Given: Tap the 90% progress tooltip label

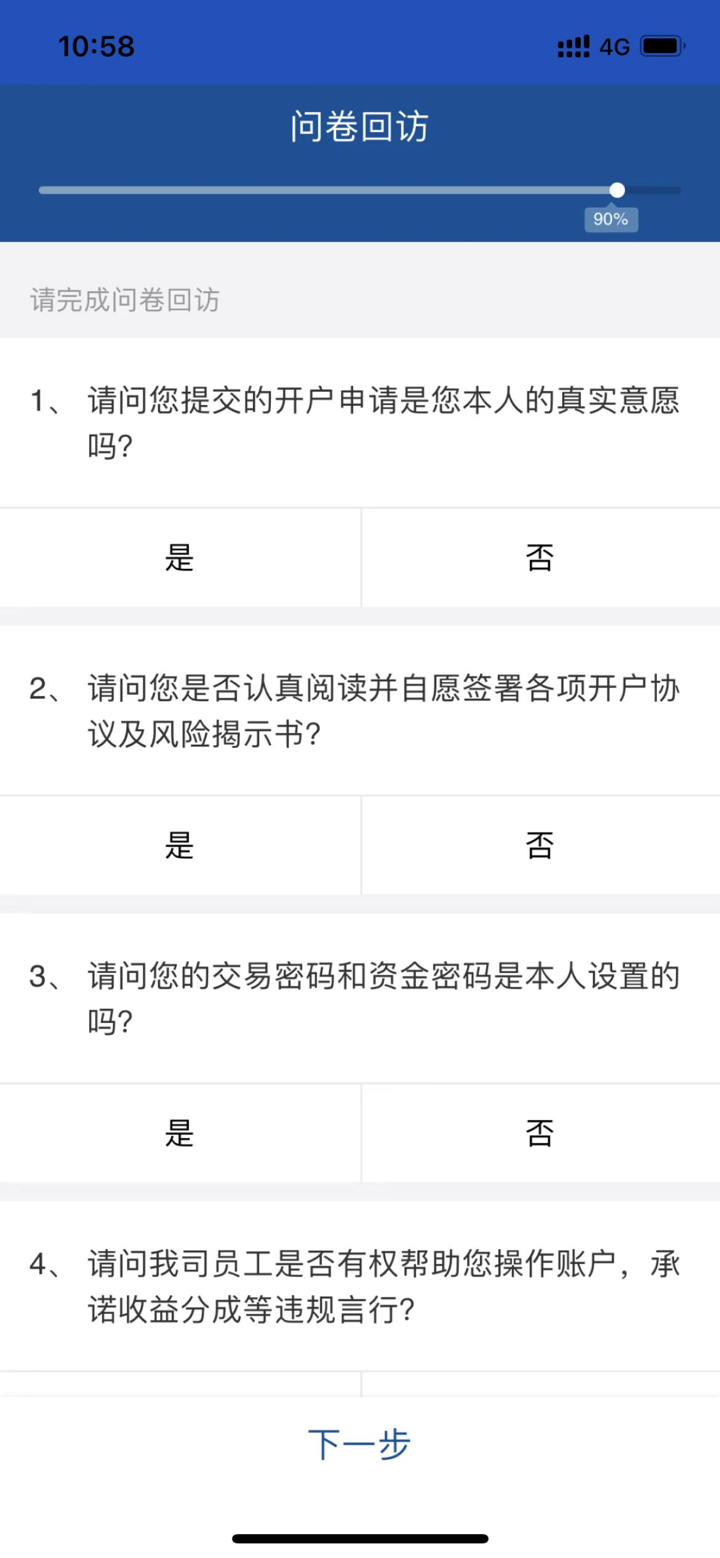Looking at the screenshot, I should (x=611, y=219).
